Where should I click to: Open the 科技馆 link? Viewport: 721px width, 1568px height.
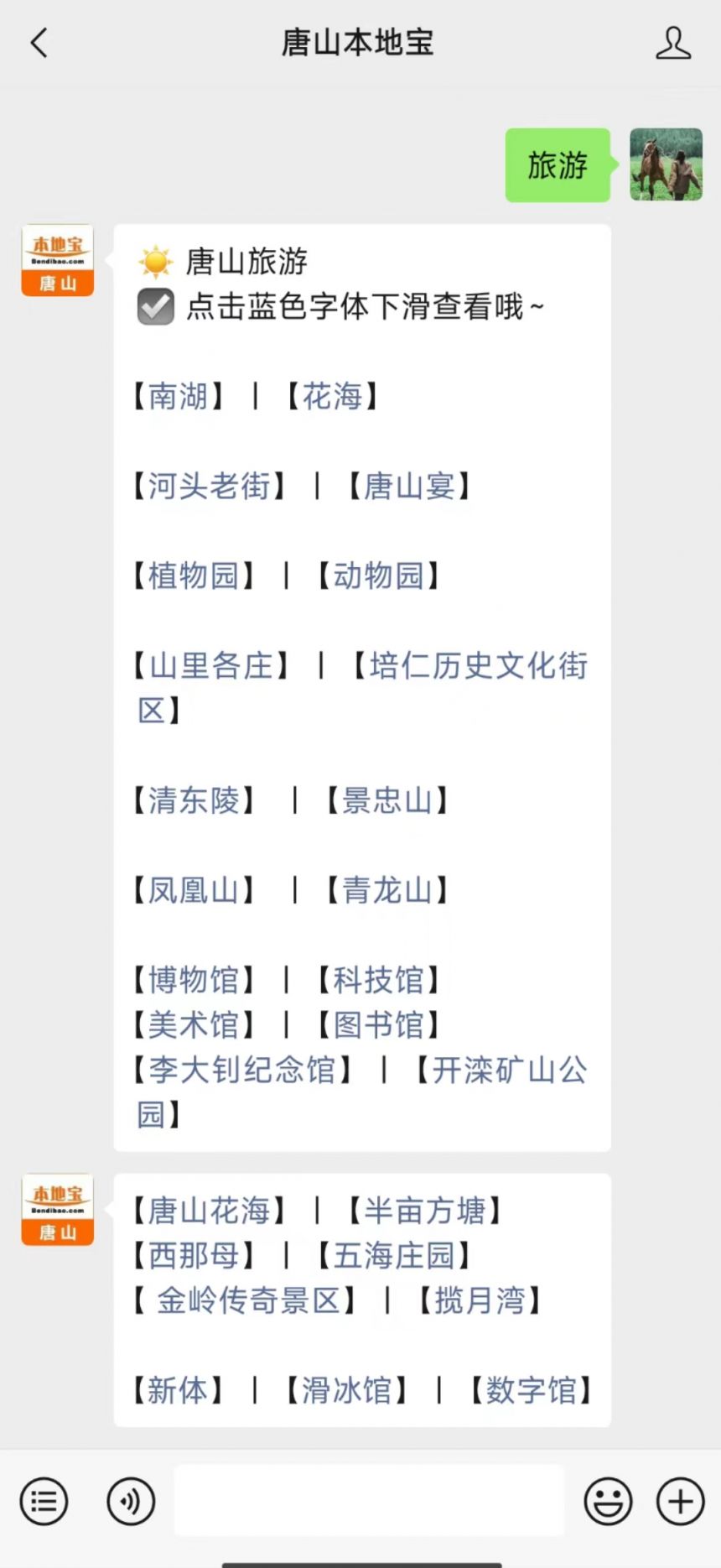379,980
